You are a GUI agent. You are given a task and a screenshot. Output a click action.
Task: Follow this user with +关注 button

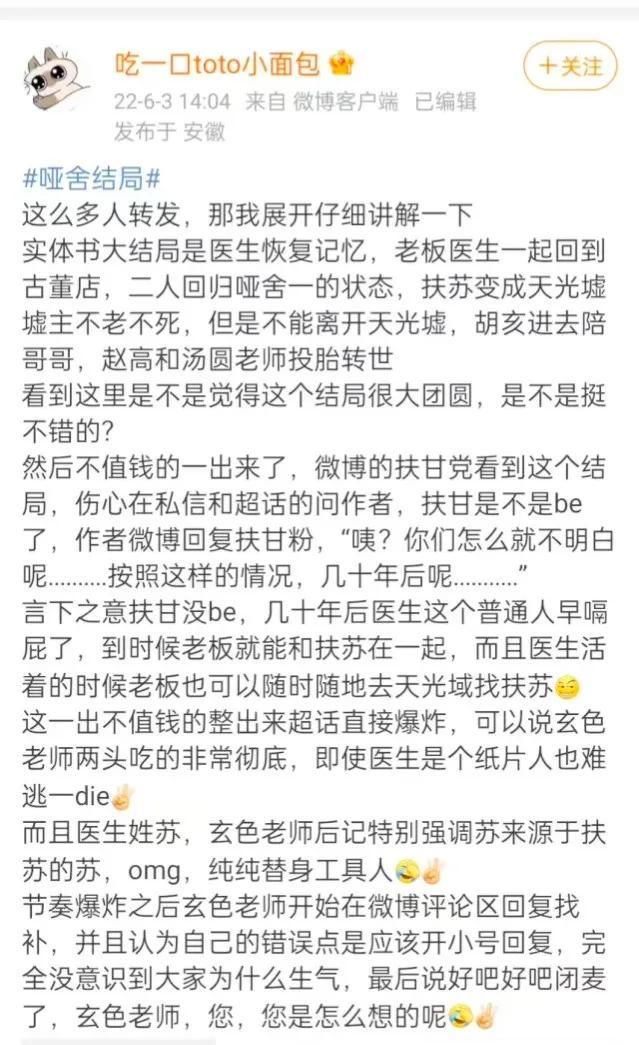570,66
